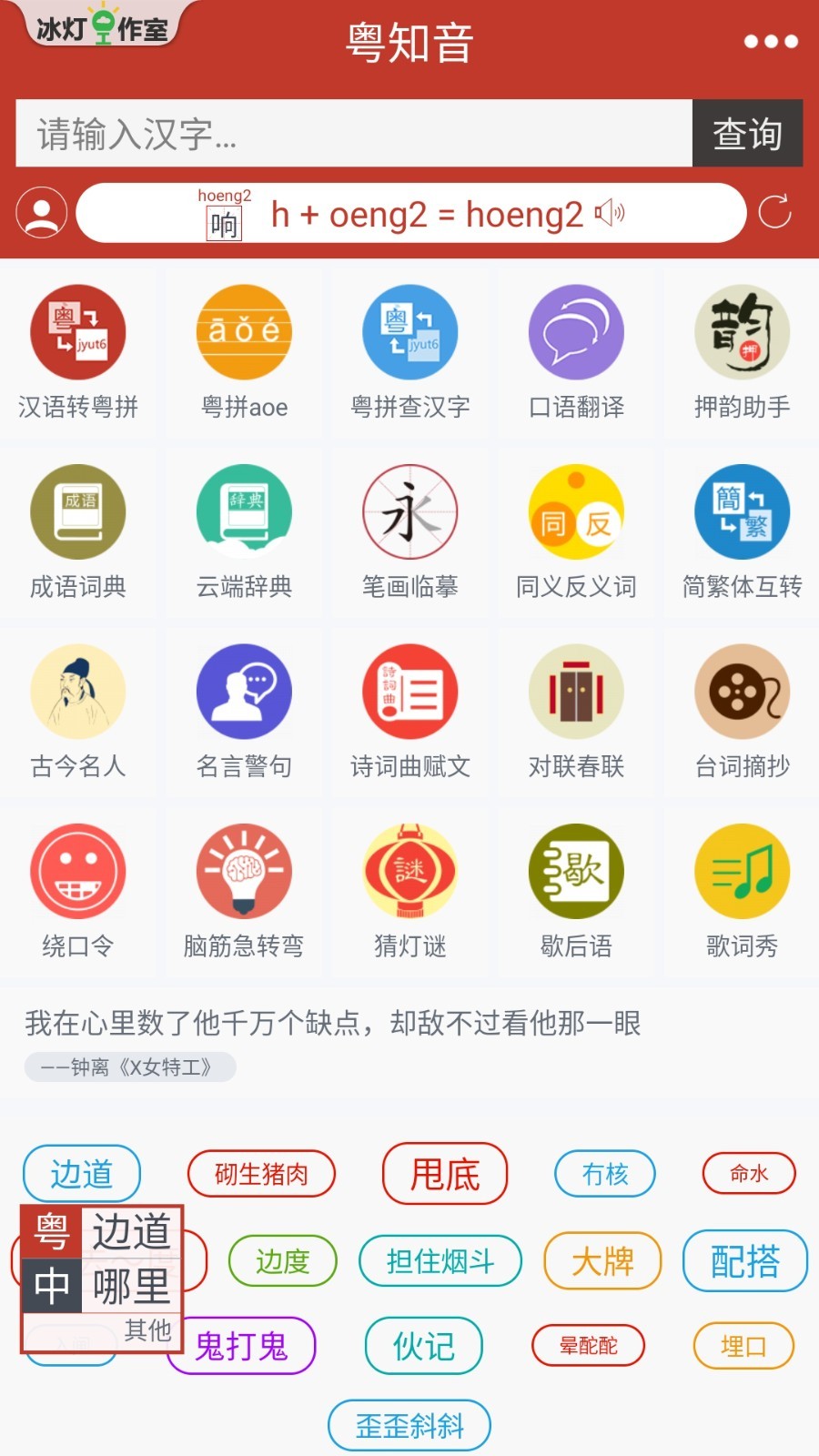Open 同义反义词 synonyms and antonyms
This screenshot has height=1456, width=819.
575,533
